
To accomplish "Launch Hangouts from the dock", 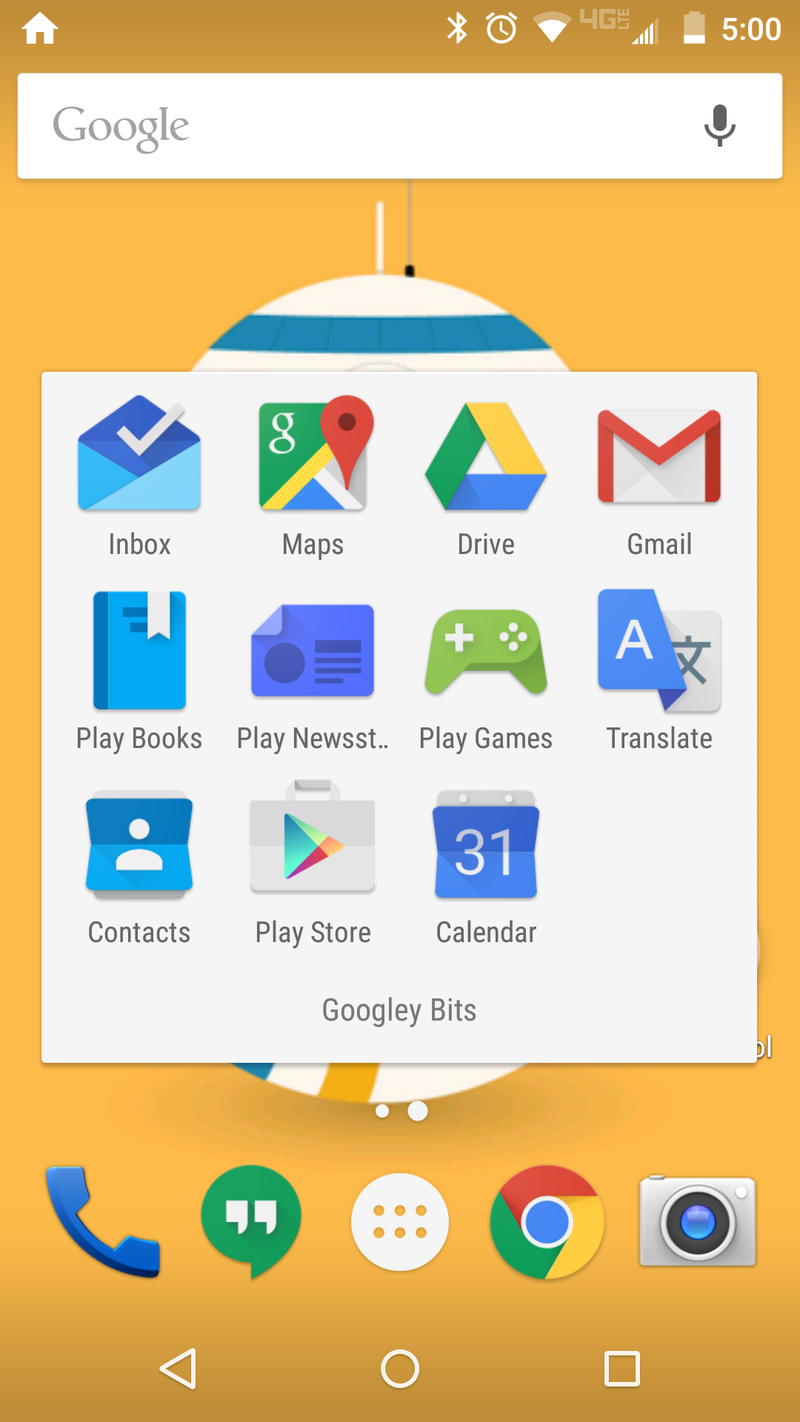I will (x=251, y=1220).
